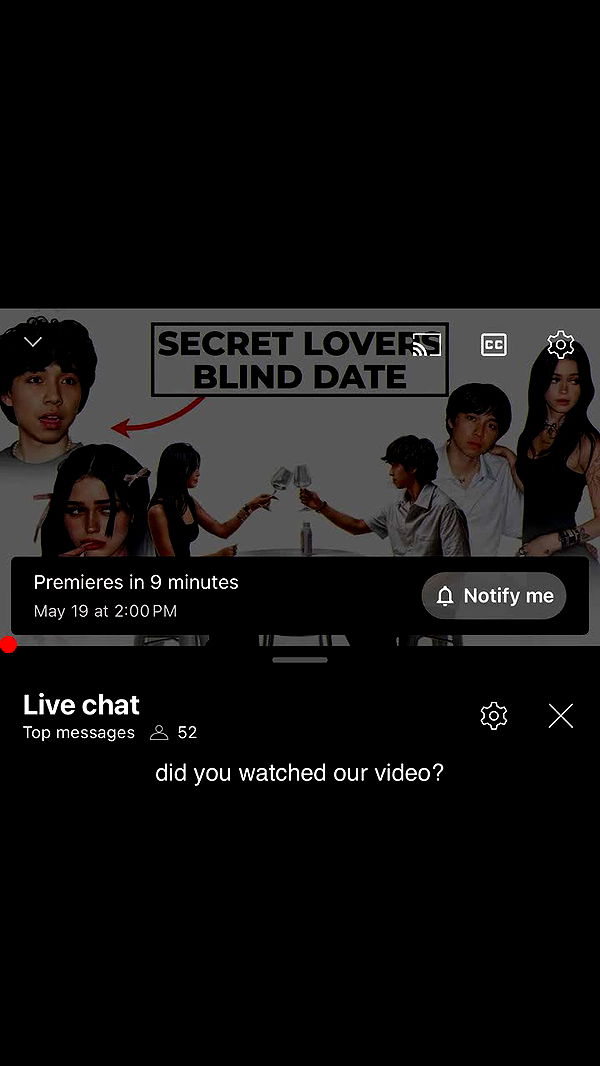Viewport: 600px width, 1066px height.
Task: Close the live chat panel
Action: point(561,716)
